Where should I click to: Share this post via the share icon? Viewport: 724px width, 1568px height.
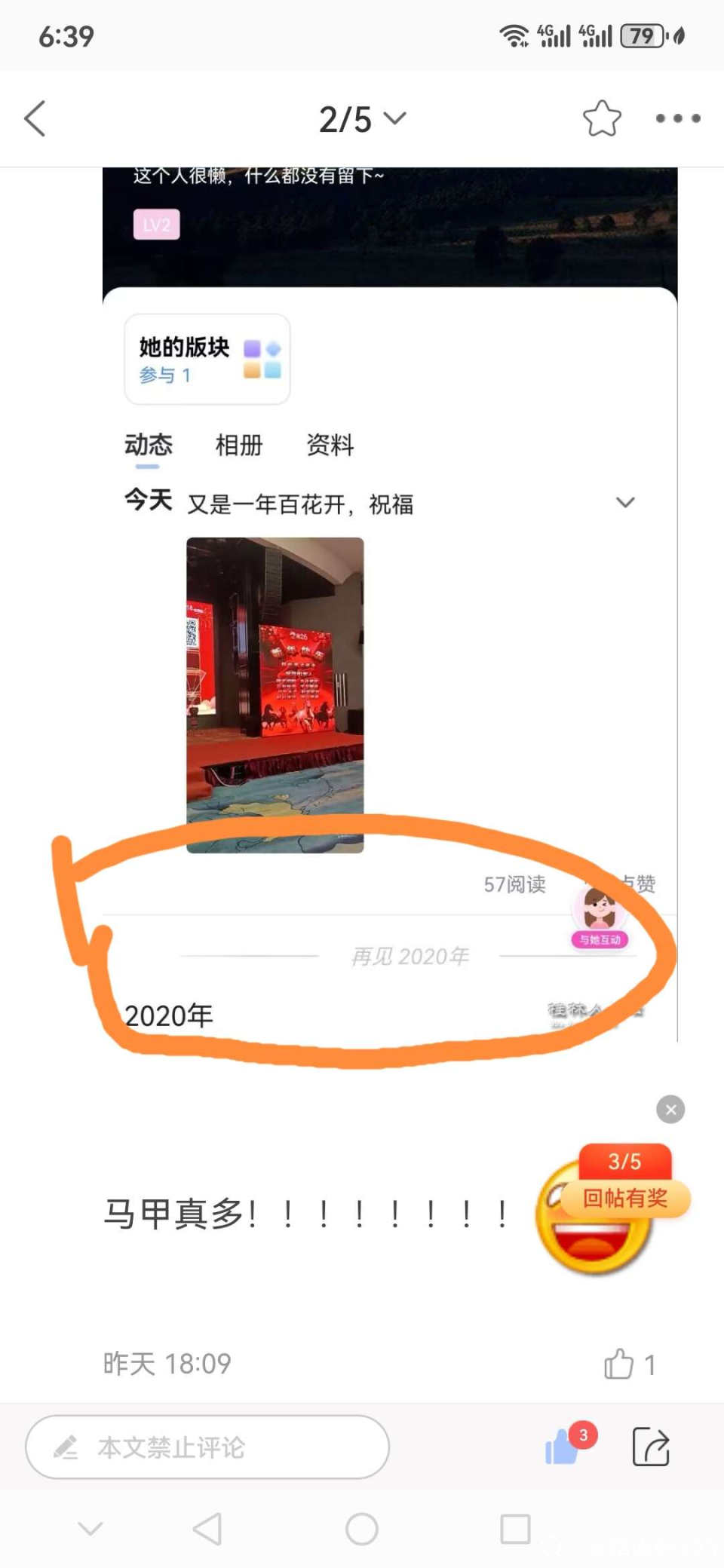[650, 1446]
